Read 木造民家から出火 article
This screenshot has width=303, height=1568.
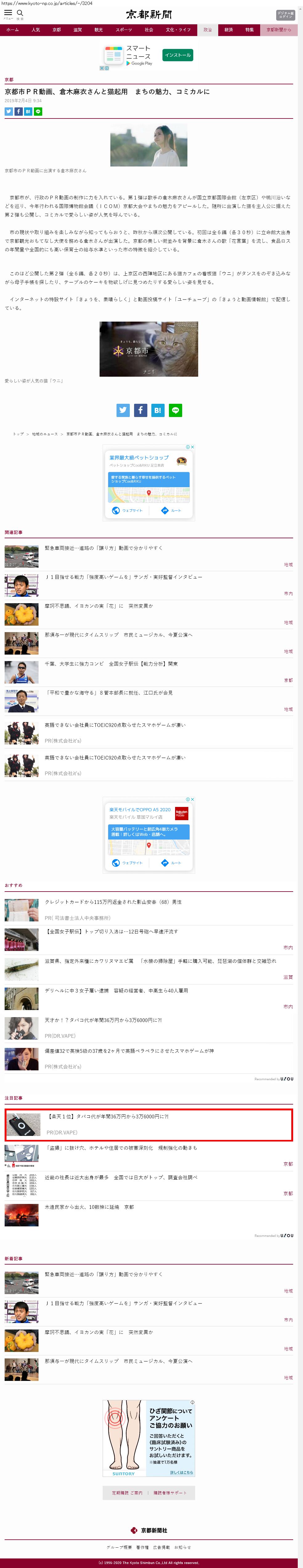89,1206
